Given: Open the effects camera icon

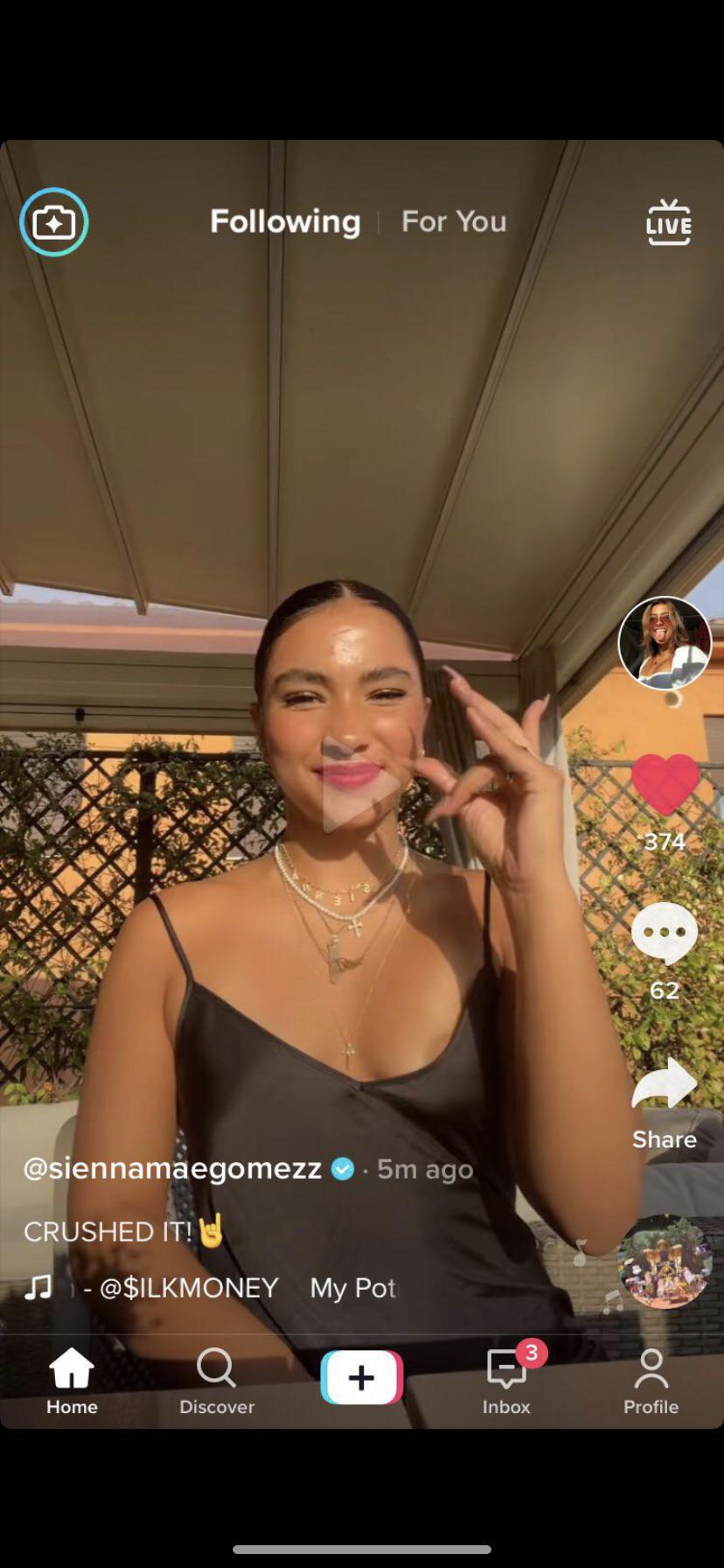Looking at the screenshot, I should pyautogui.click(x=54, y=222).
